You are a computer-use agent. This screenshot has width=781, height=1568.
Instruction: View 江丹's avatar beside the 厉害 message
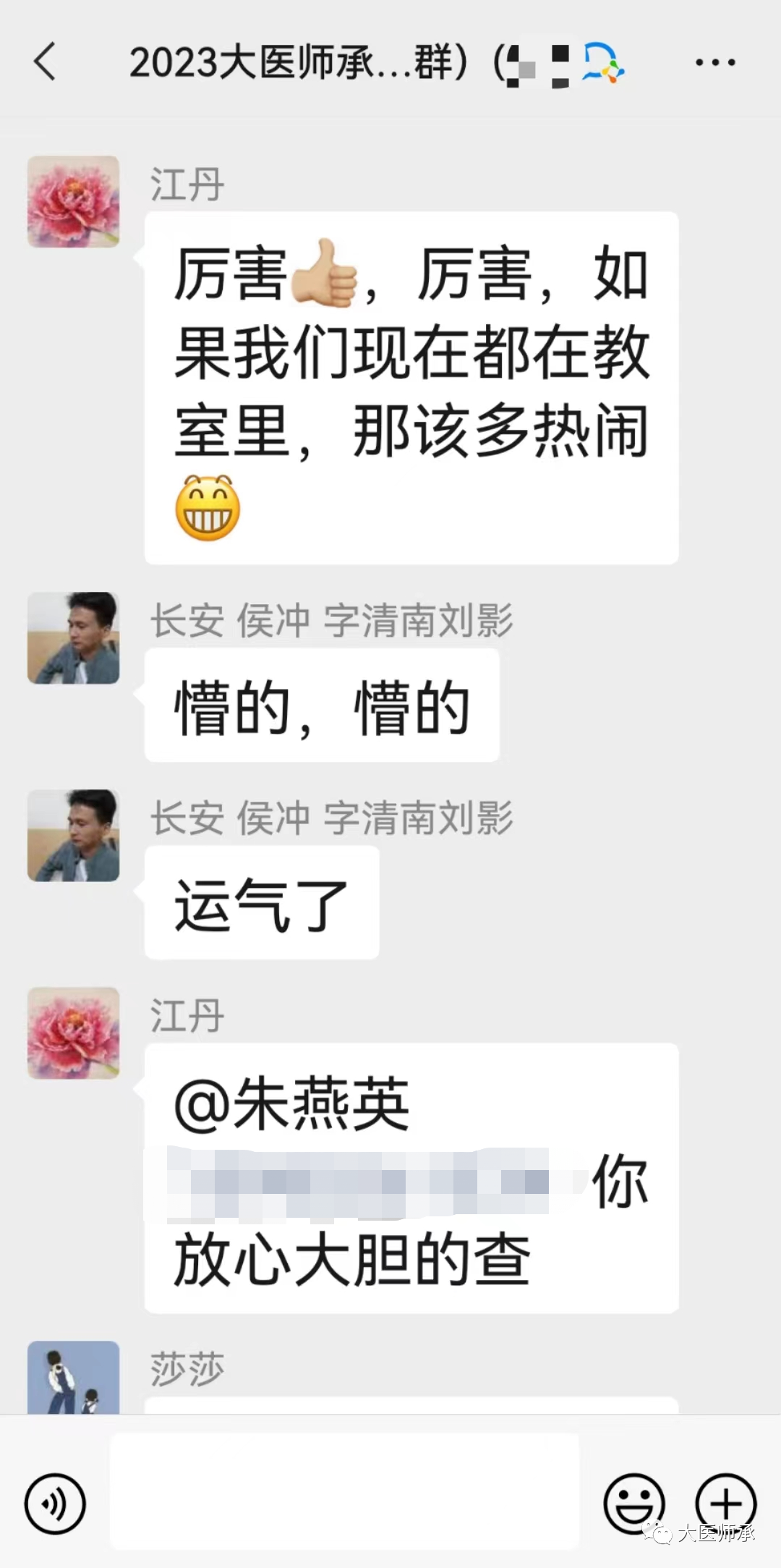pos(74,202)
